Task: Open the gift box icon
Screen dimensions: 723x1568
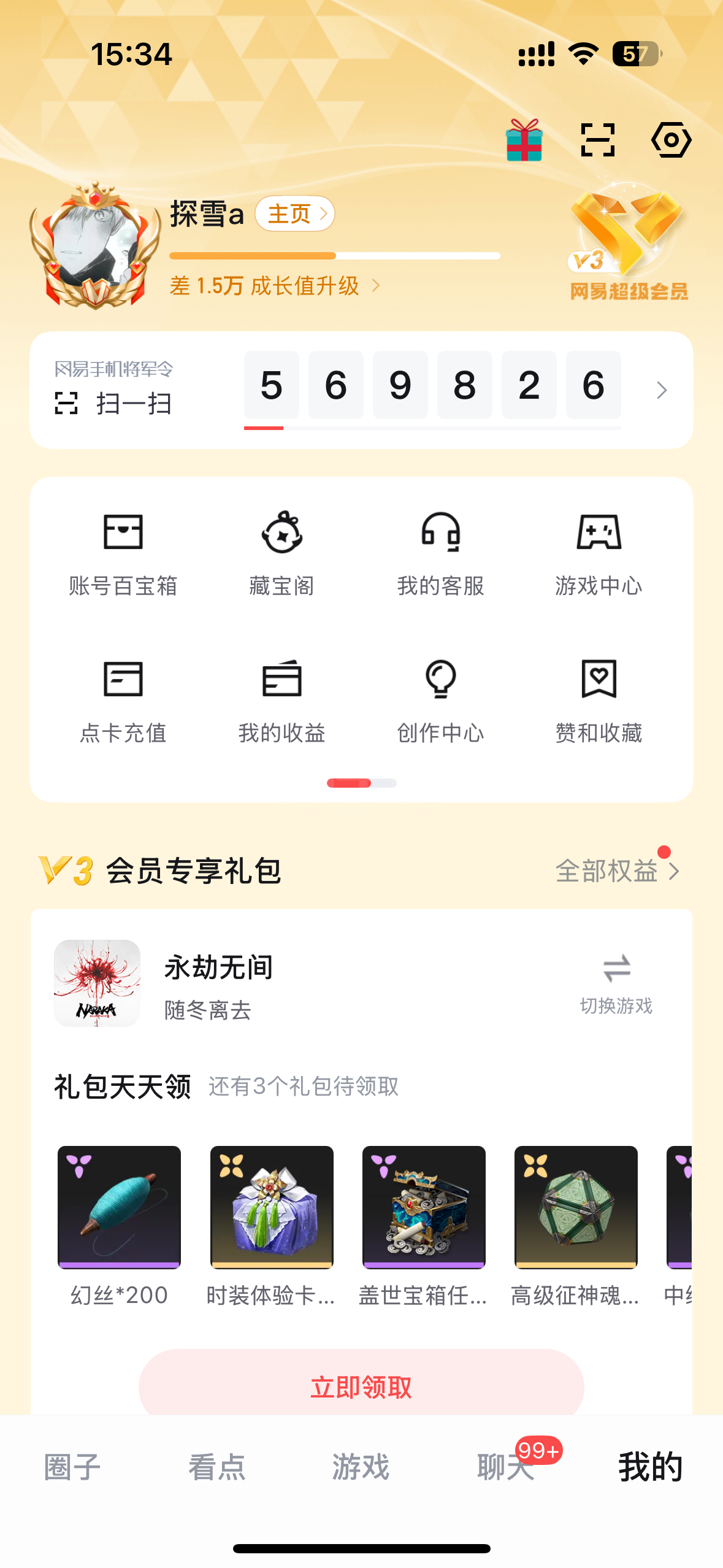Action: pos(524,140)
